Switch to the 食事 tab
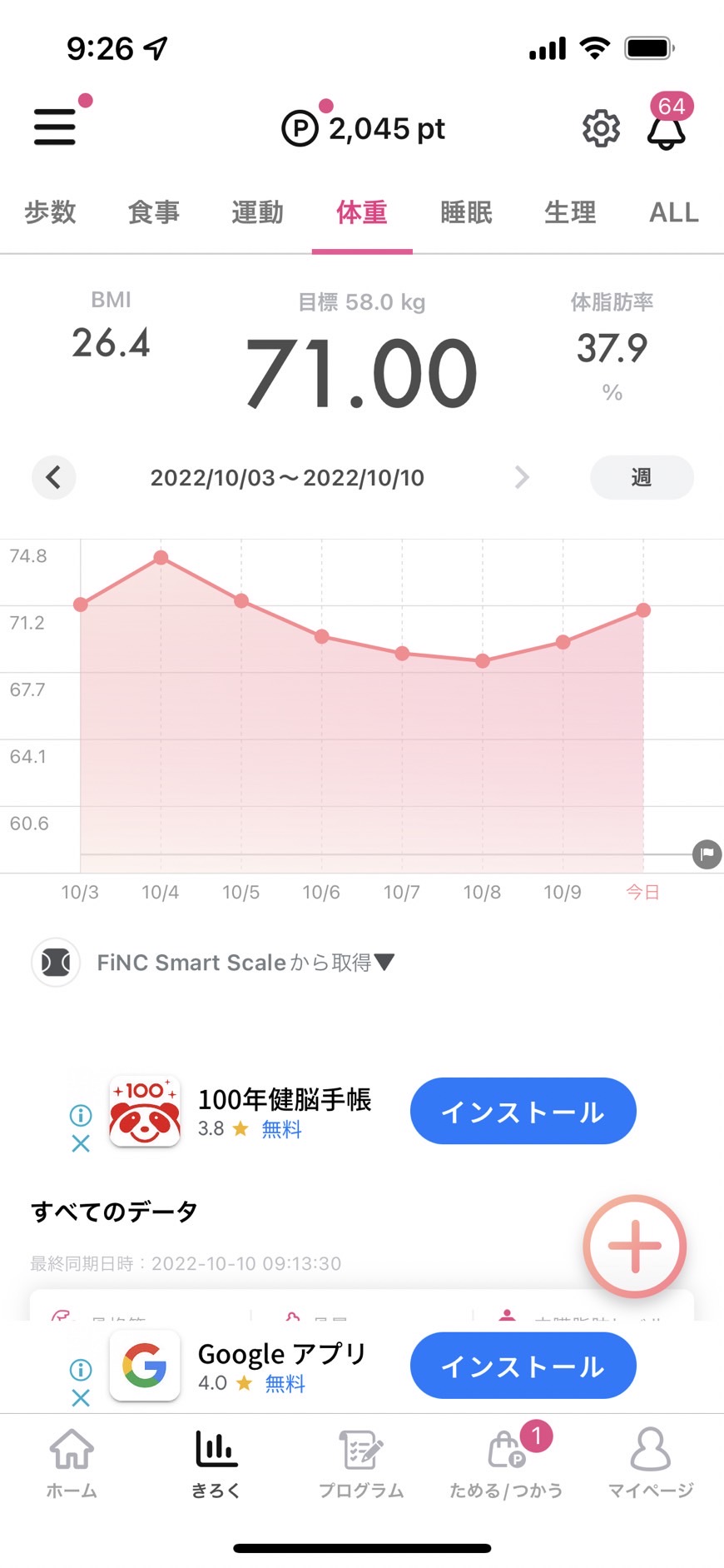The image size is (724, 1568). [x=154, y=212]
